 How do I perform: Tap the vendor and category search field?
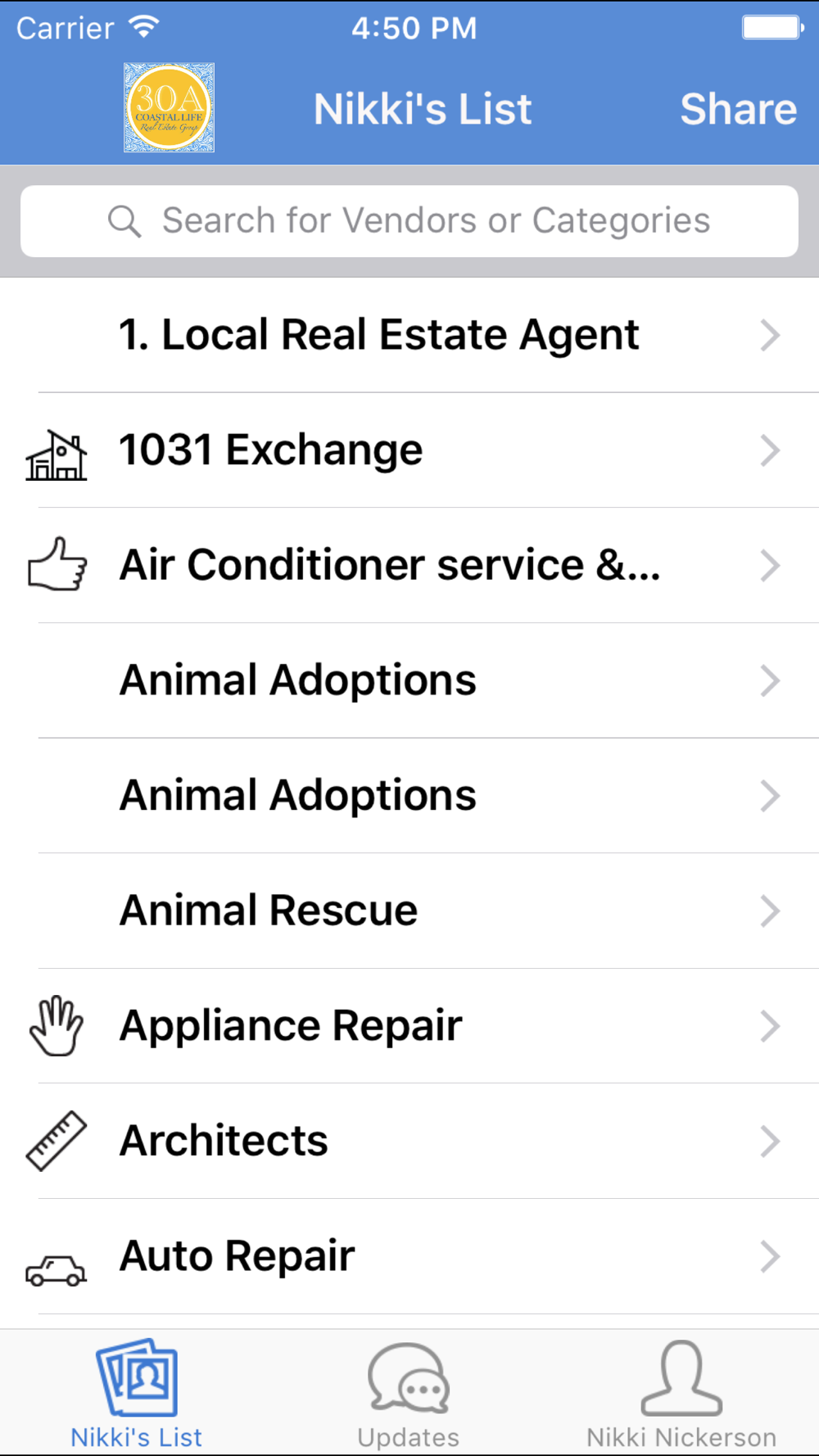409,221
